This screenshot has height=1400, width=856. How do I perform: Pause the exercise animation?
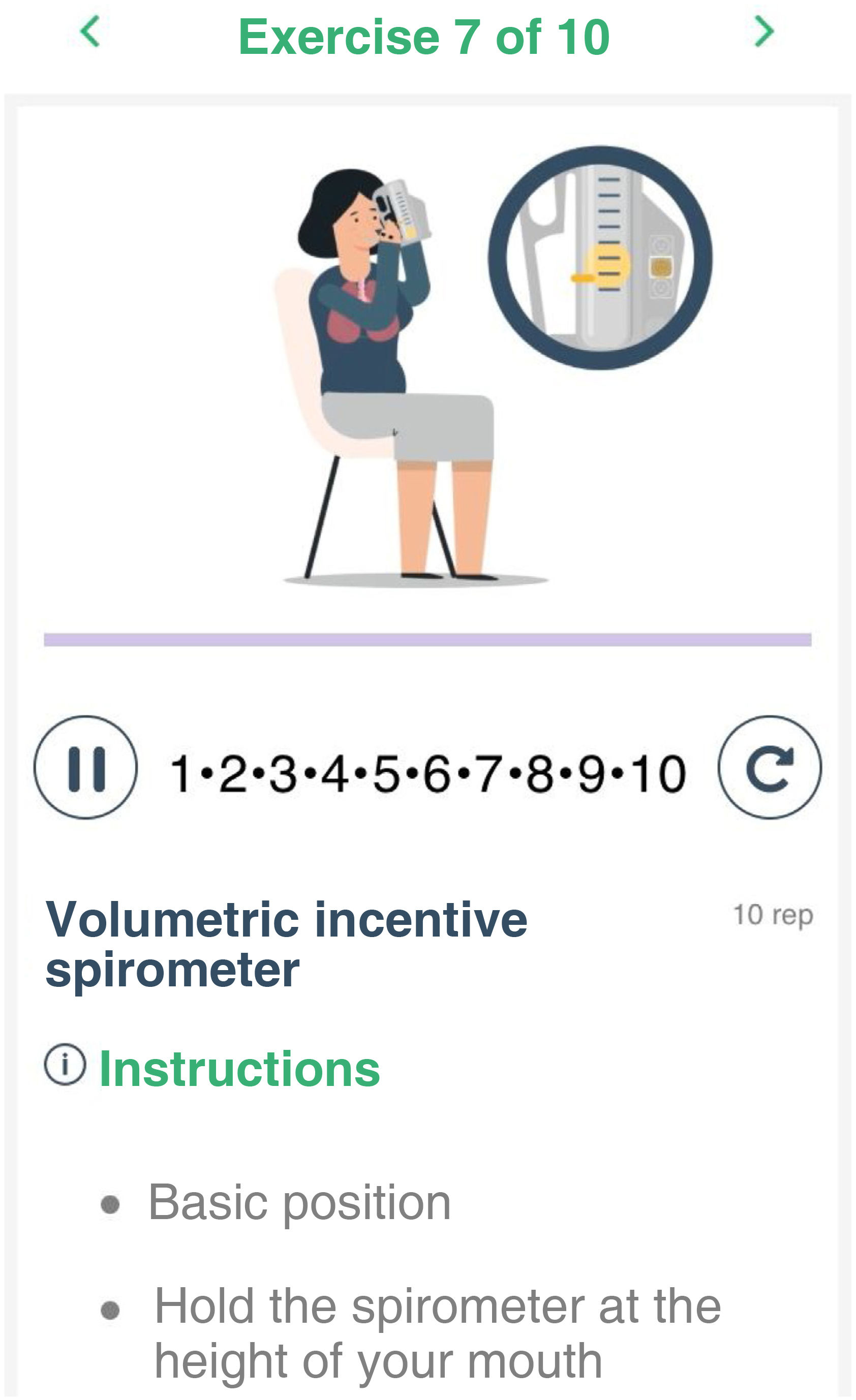86,768
